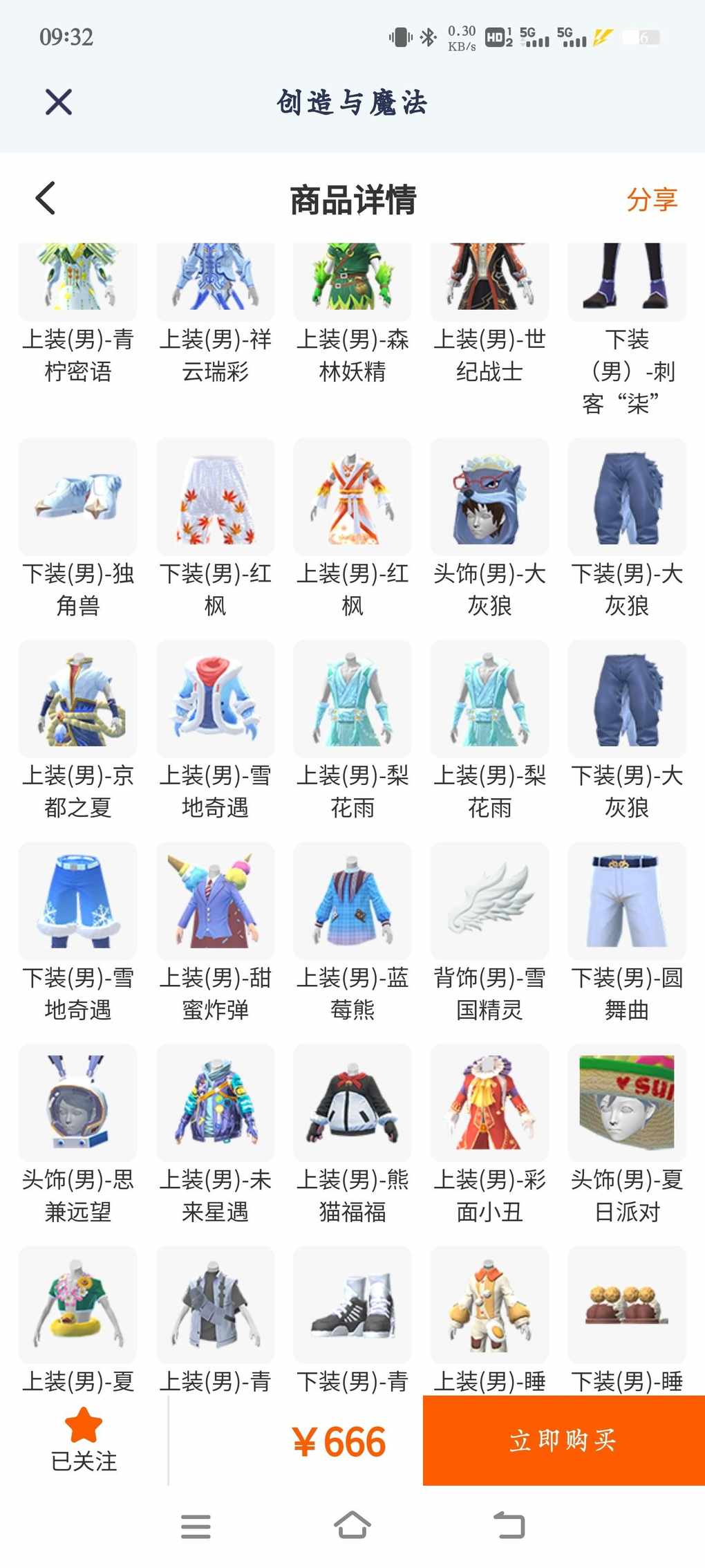The height and width of the screenshot is (1568, 705).
Task: Go back from 商品详情 page
Action: tap(46, 199)
